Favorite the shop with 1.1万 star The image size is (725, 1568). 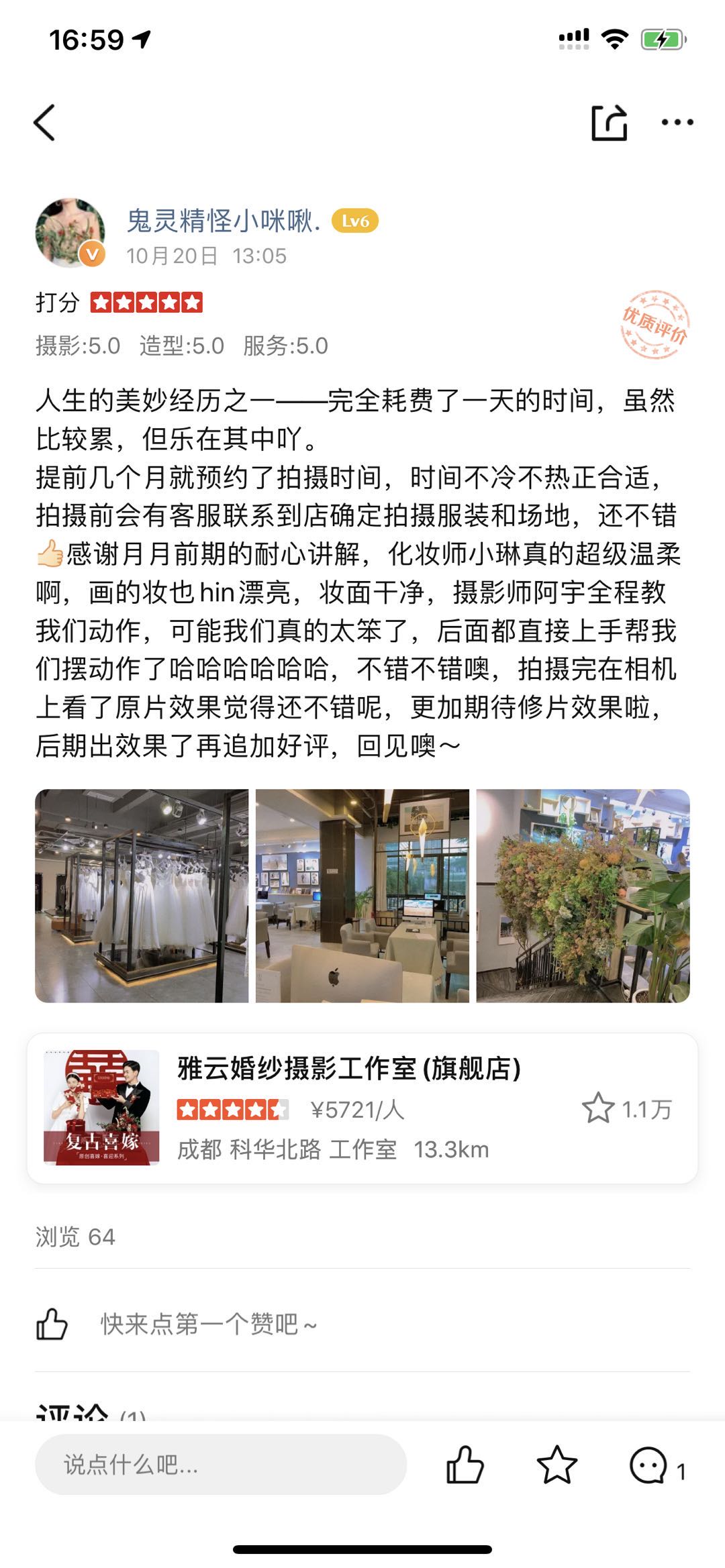pyautogui.click(x=597, y=1108)
